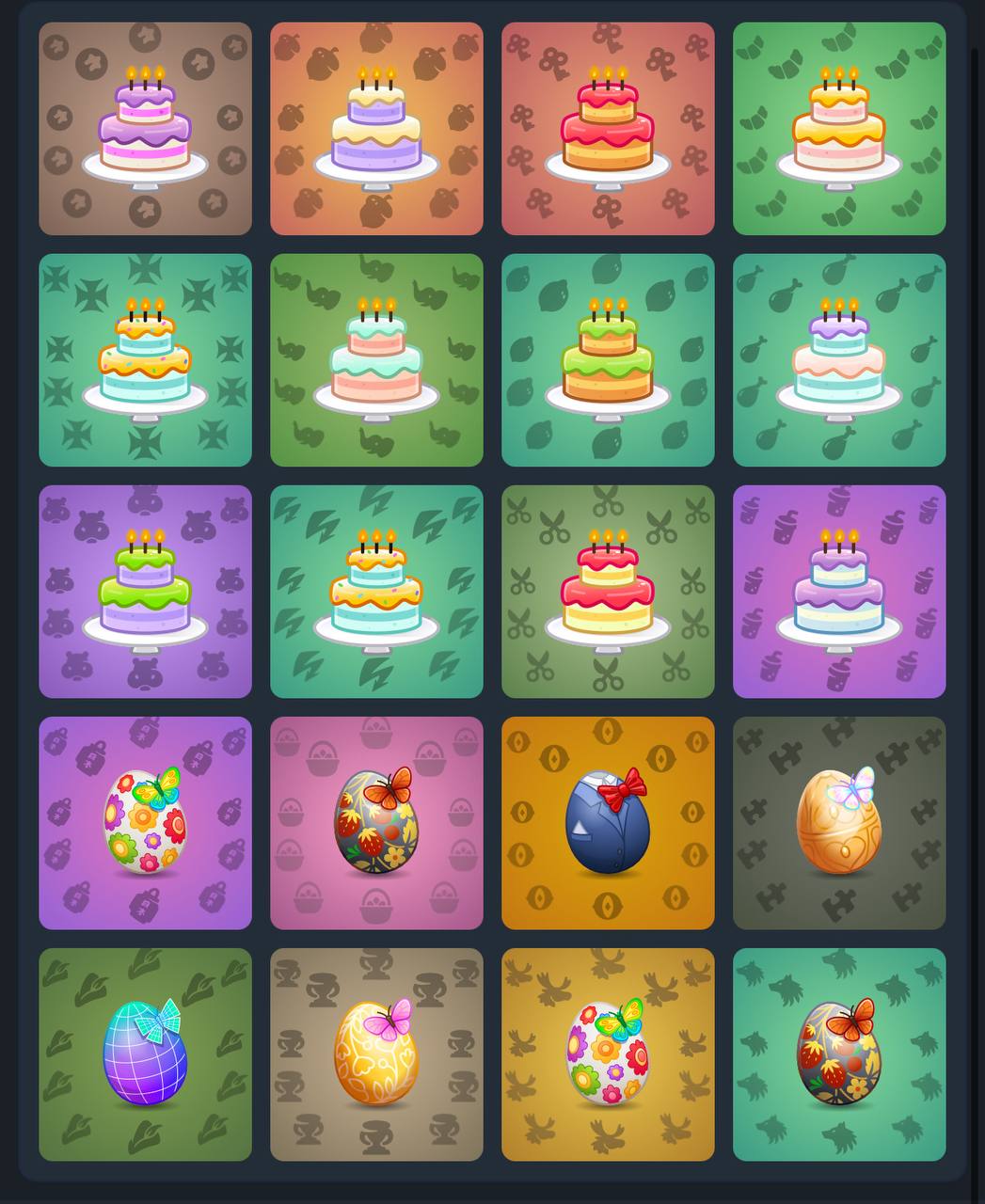
Task: Select the cake on green elephant tile
Action: (376, 360)
